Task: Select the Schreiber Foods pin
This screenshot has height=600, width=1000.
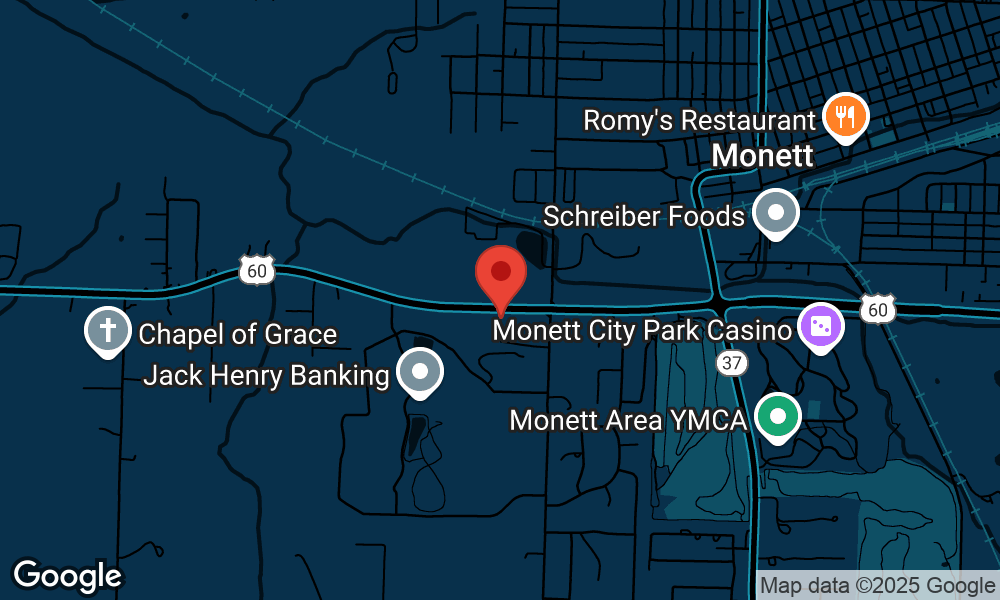Action: click(x=775, y=212)
